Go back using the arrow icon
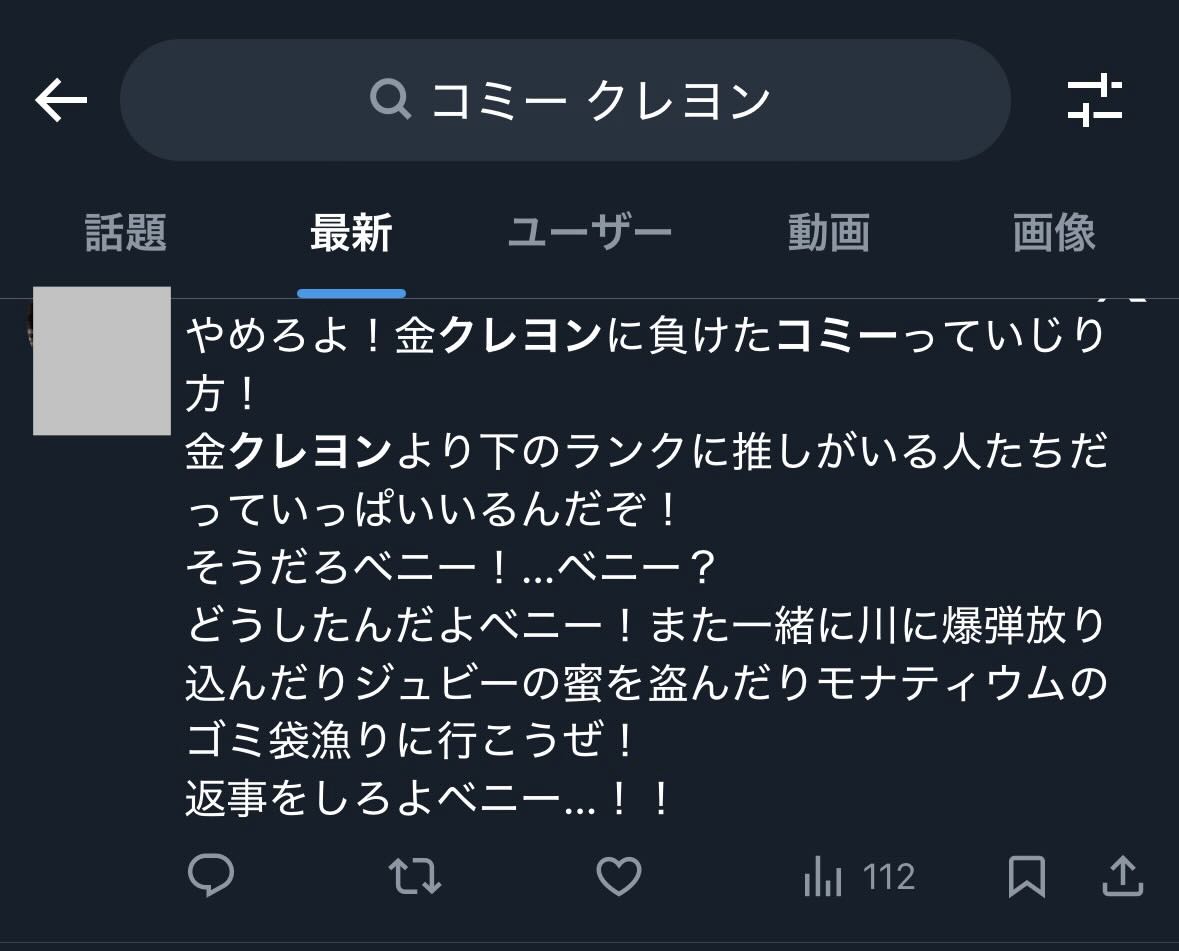The height and width of the screenshot is (951, 1179). (x=61, y=100)
